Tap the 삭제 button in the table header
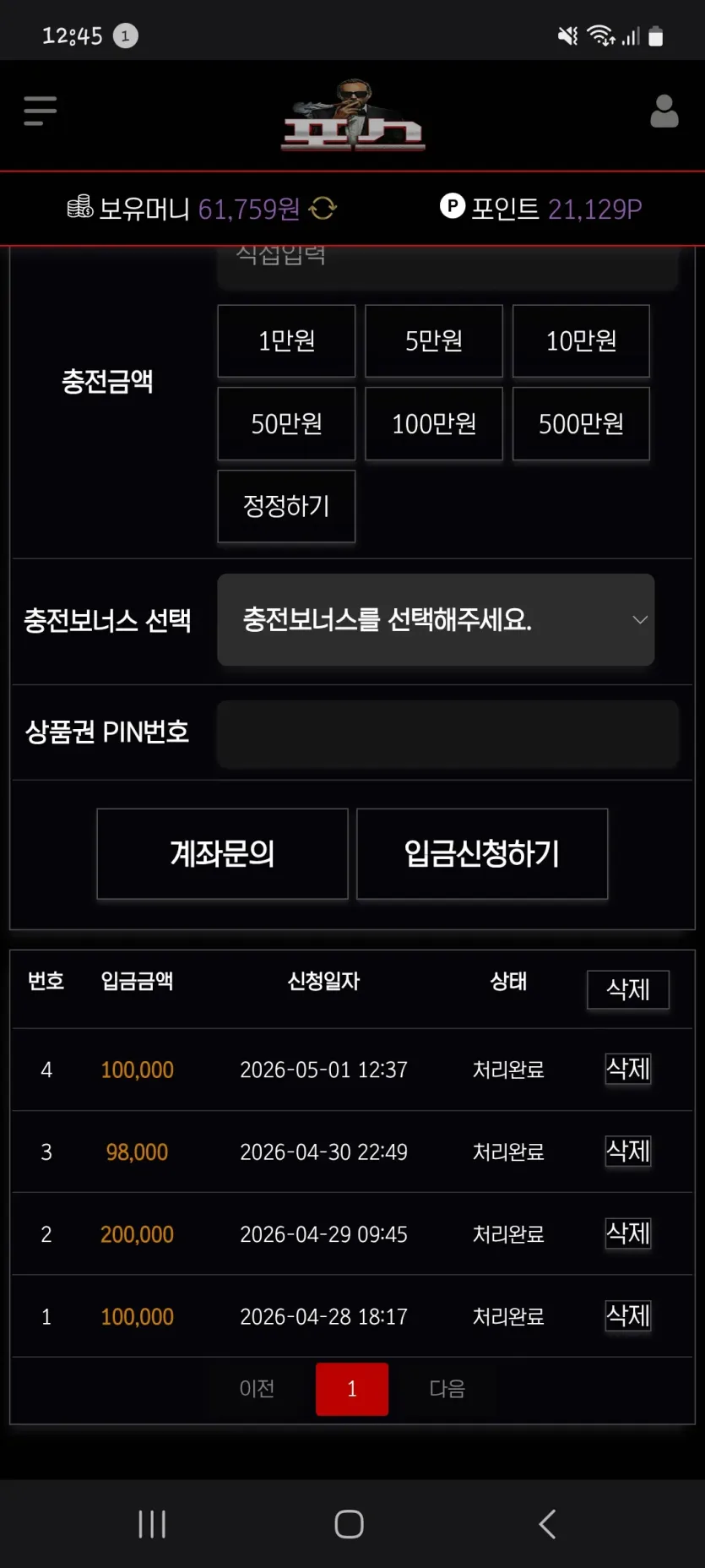Screen dimensions: 705x1568 tap(628, 989)
